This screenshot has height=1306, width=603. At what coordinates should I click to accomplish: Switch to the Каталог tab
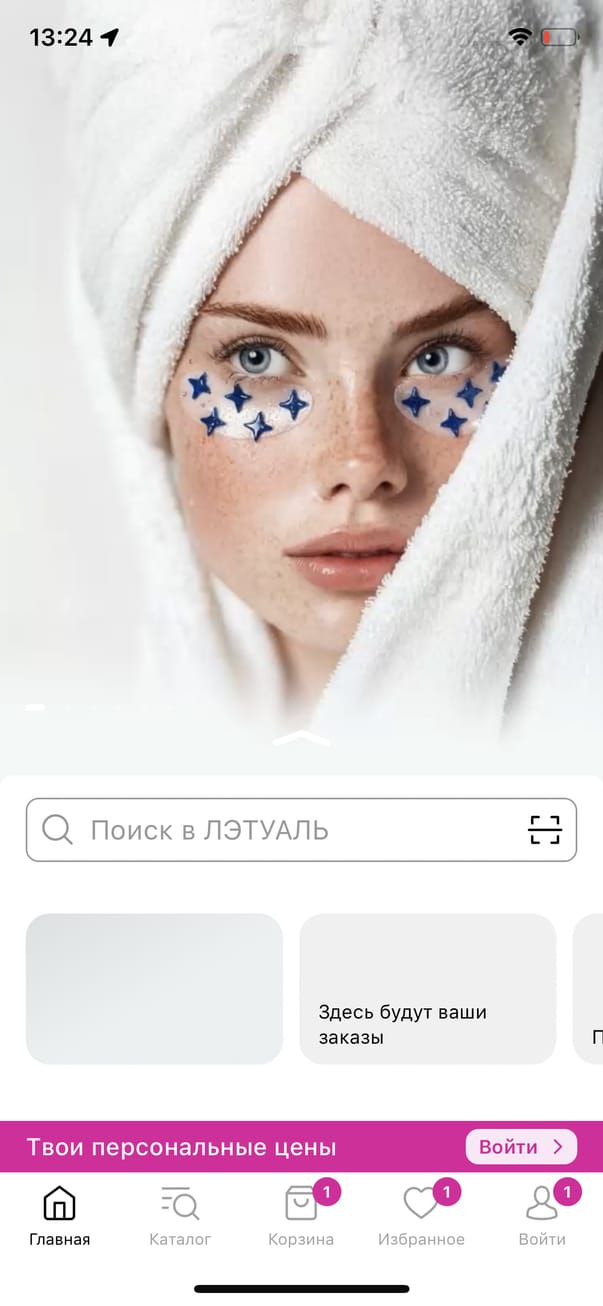point(180,1216)
